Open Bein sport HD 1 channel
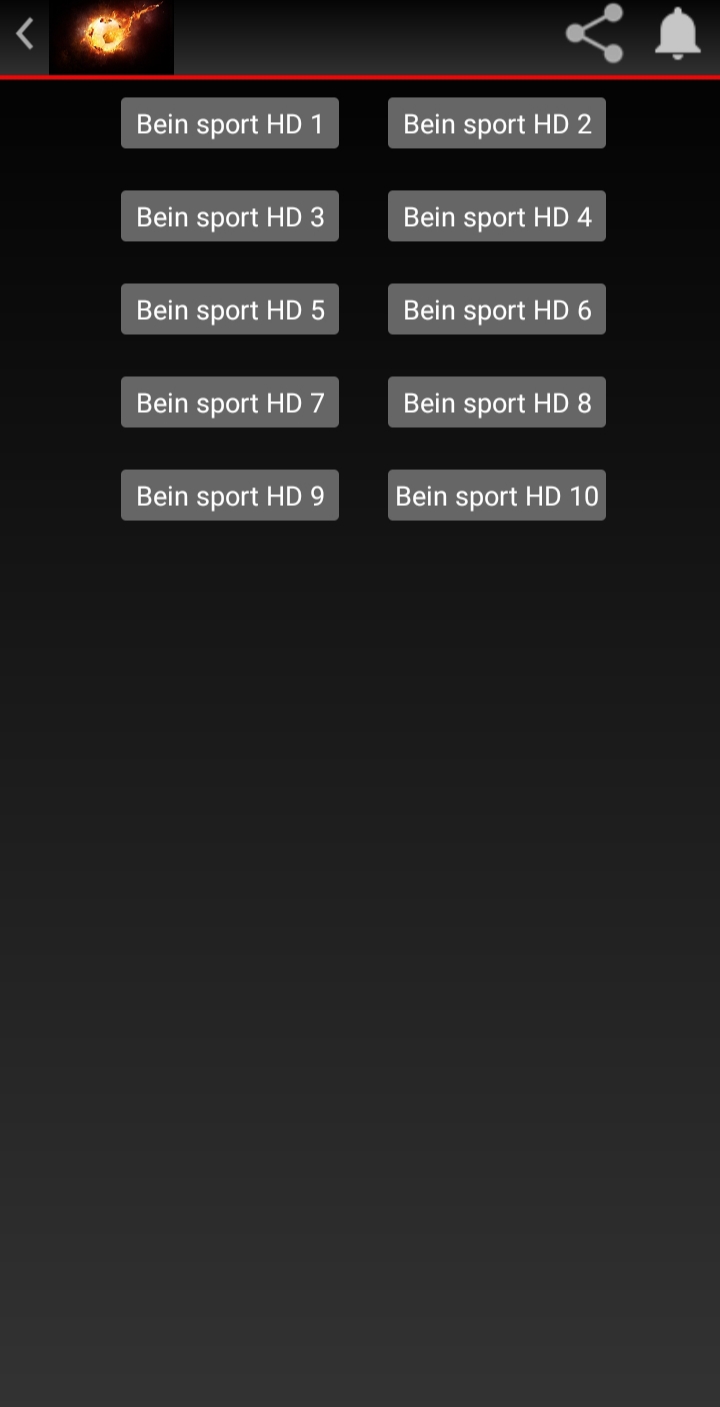Viewport: 720px width, 1407px height. pyautogui.click(x=230, y=123)
